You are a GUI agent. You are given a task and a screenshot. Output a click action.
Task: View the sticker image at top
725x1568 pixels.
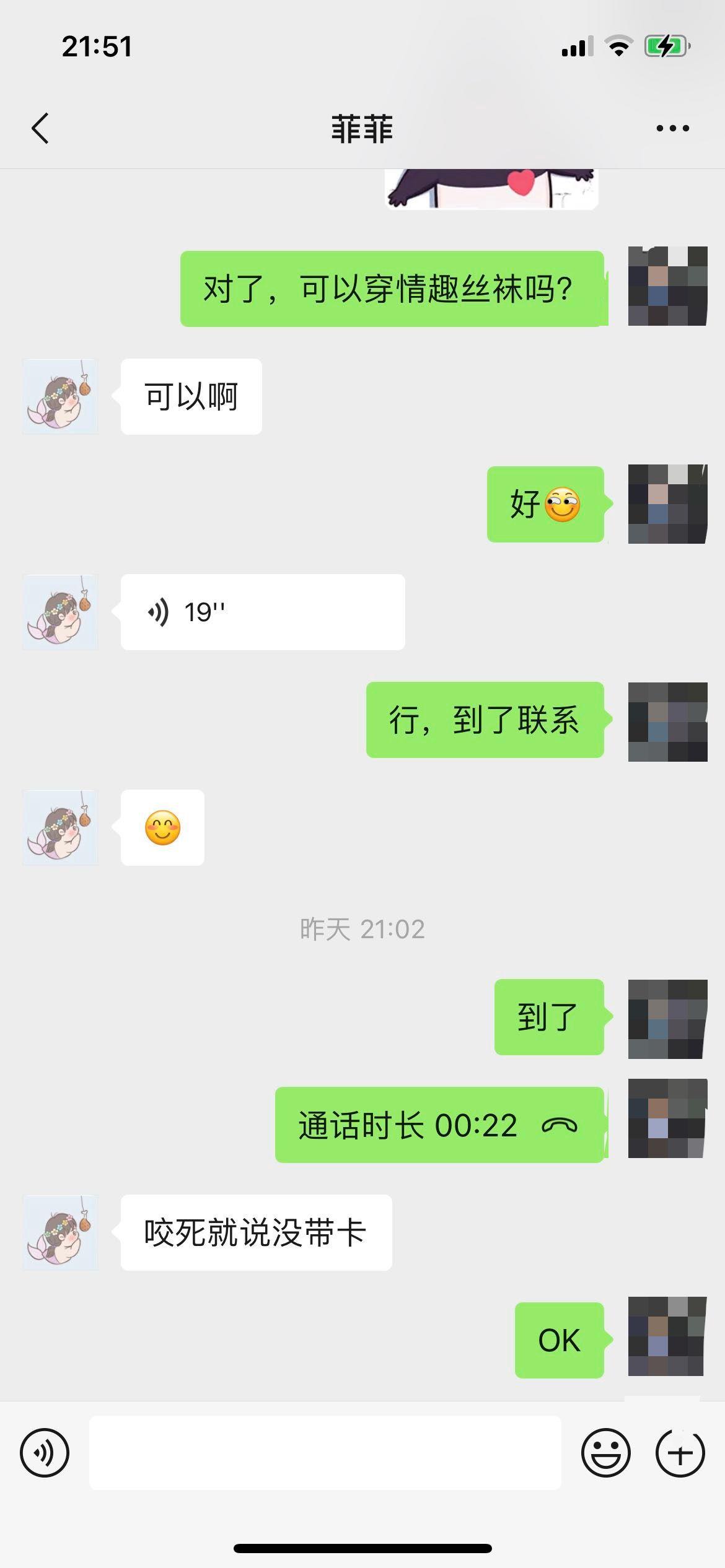pos(491,189)
